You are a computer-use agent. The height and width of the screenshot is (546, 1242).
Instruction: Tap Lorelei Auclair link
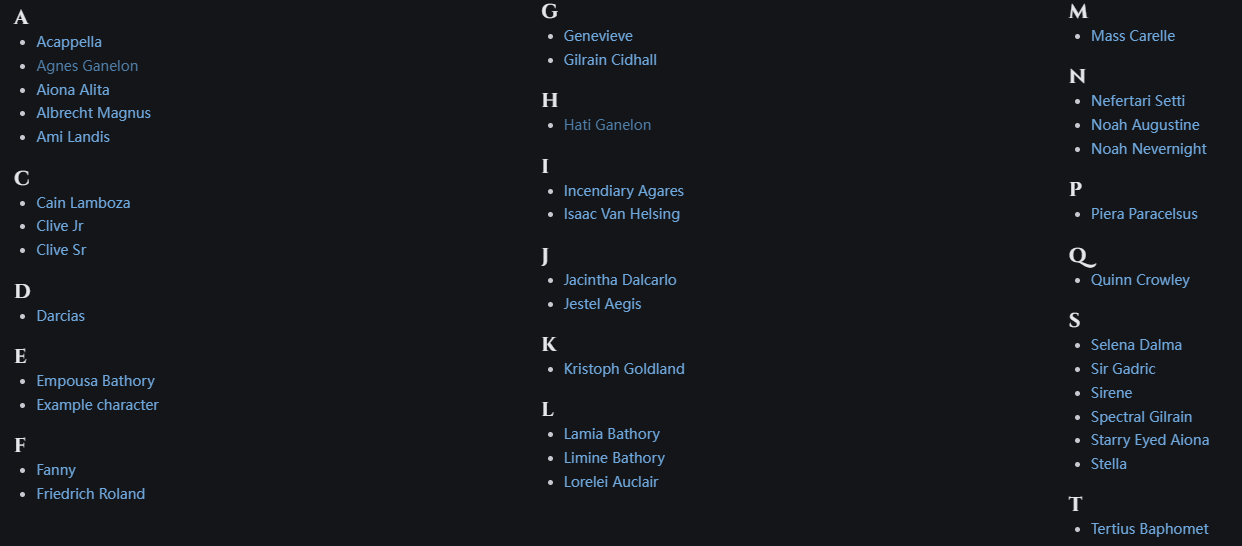point(611,482)
